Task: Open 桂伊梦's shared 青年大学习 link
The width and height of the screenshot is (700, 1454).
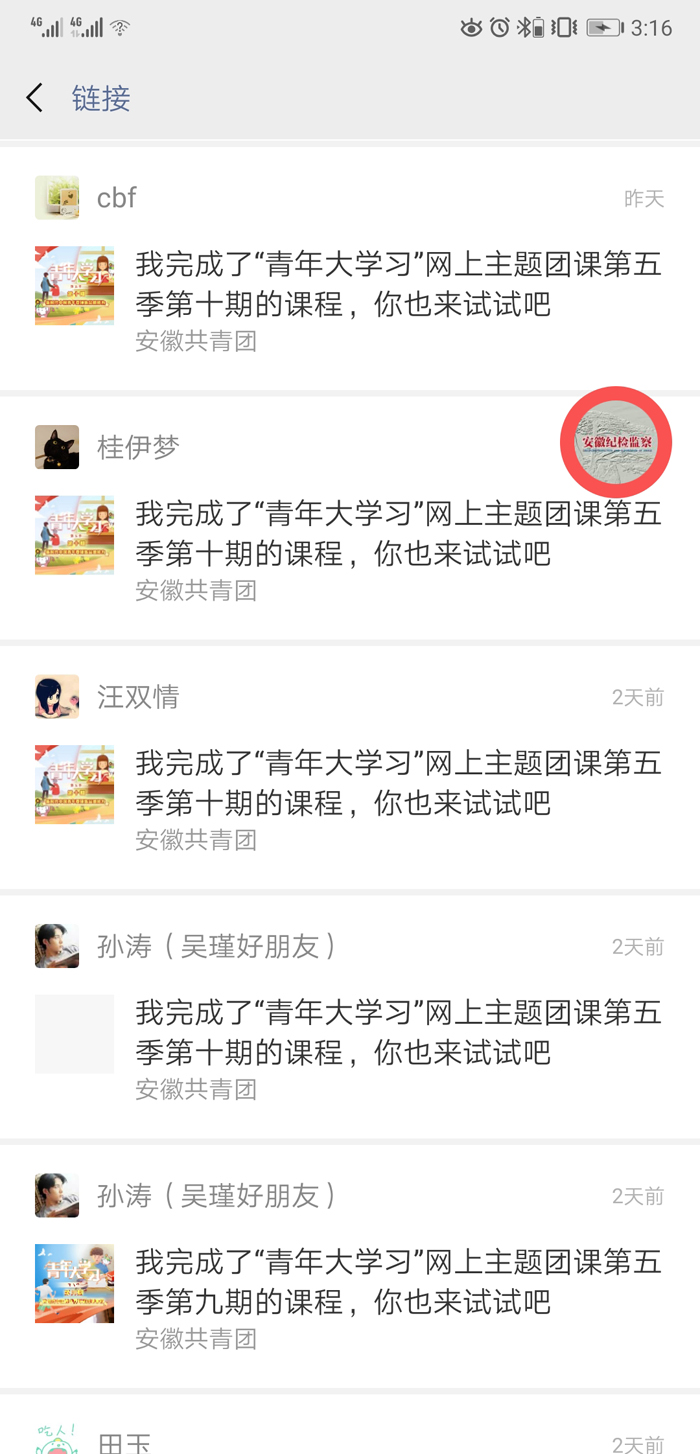Action: [x=397, y=534]
